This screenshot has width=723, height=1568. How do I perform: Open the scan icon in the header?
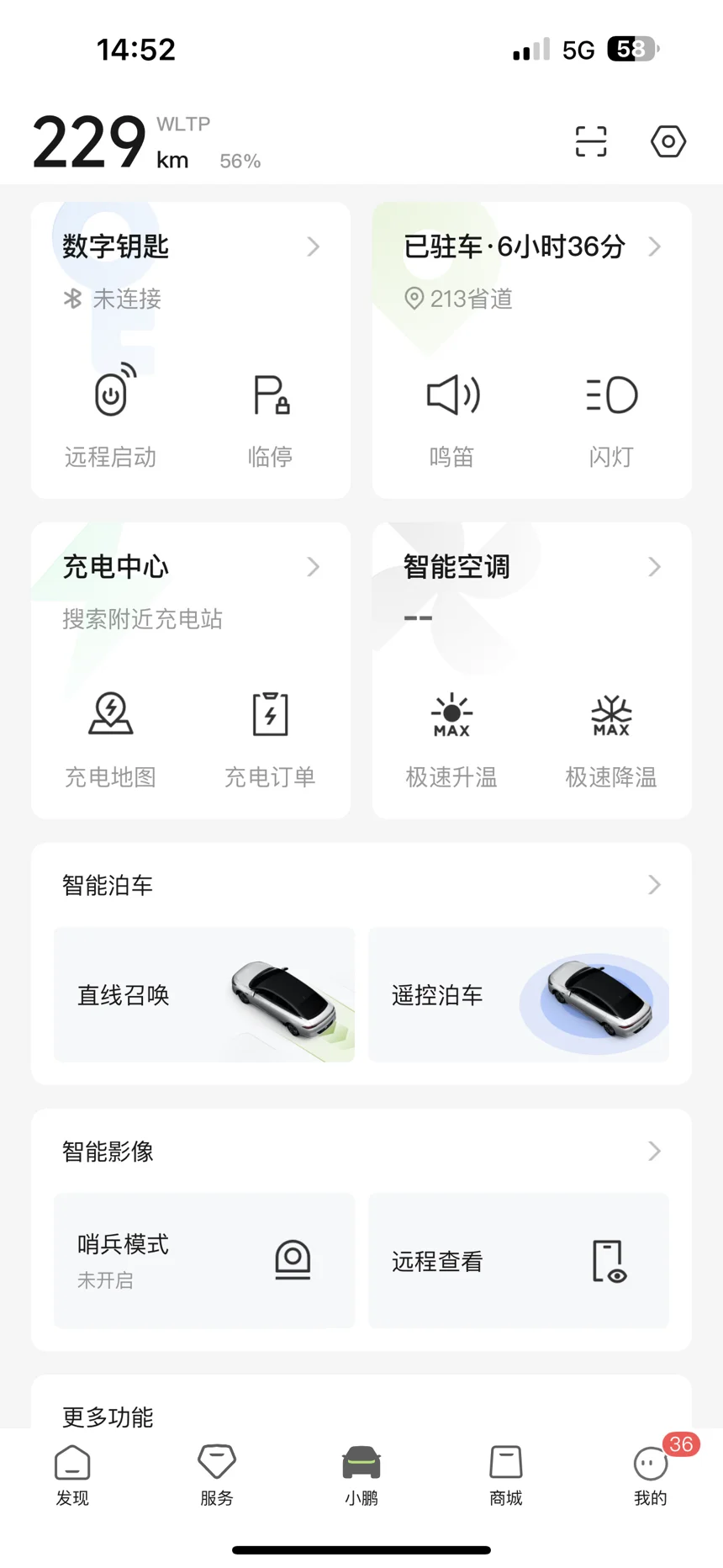(590, 141)
